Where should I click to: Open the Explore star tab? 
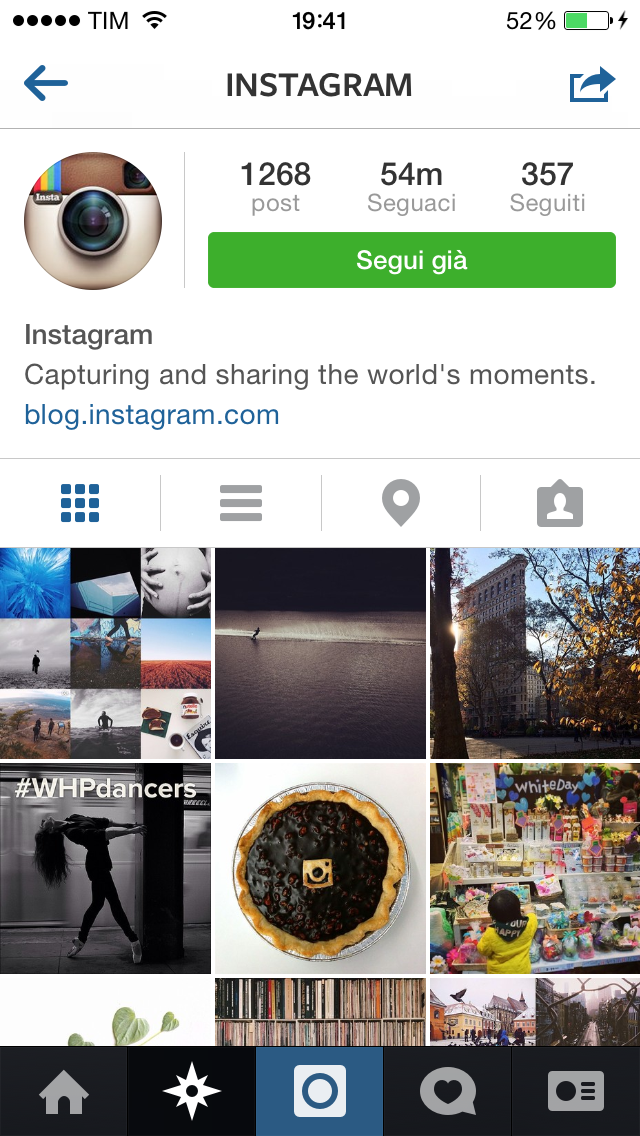tap(192, 1091)
